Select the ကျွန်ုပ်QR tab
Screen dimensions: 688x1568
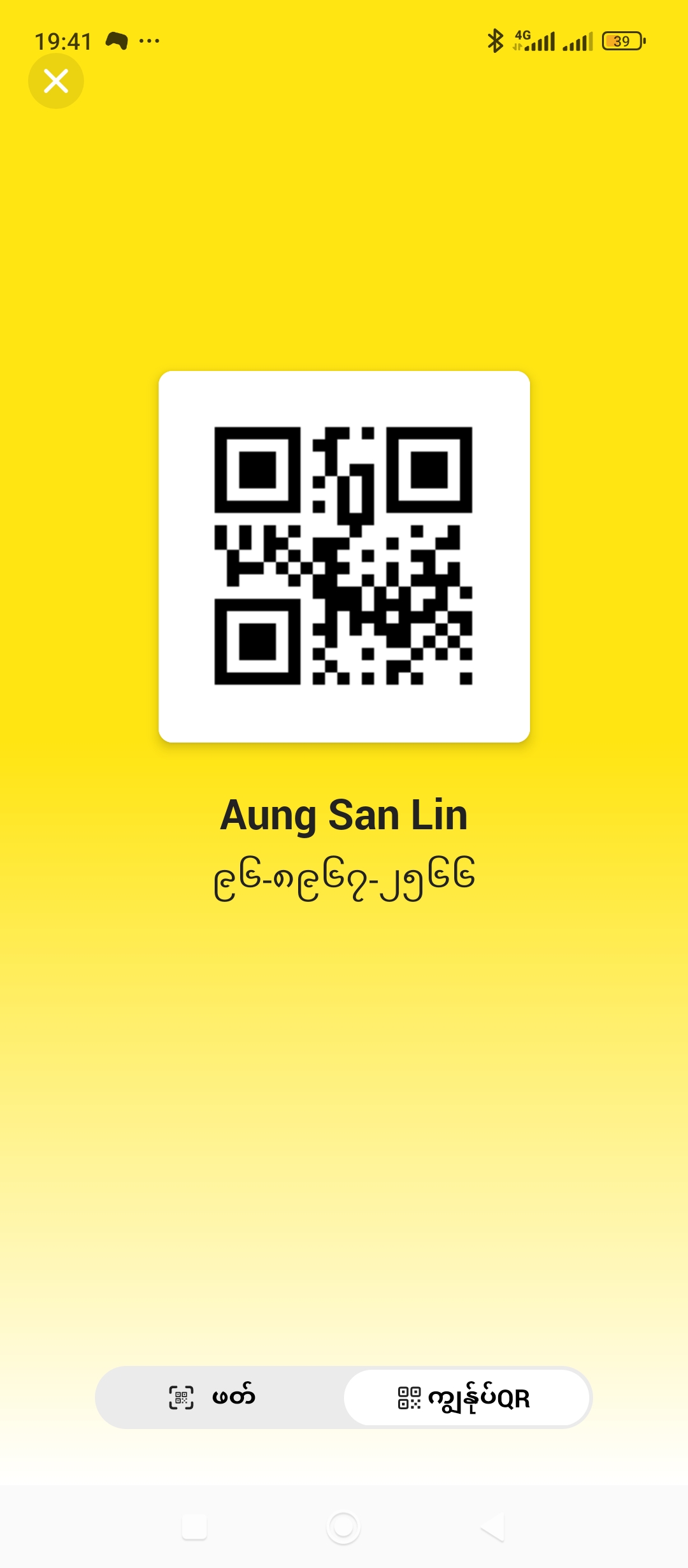(466, 1397)
